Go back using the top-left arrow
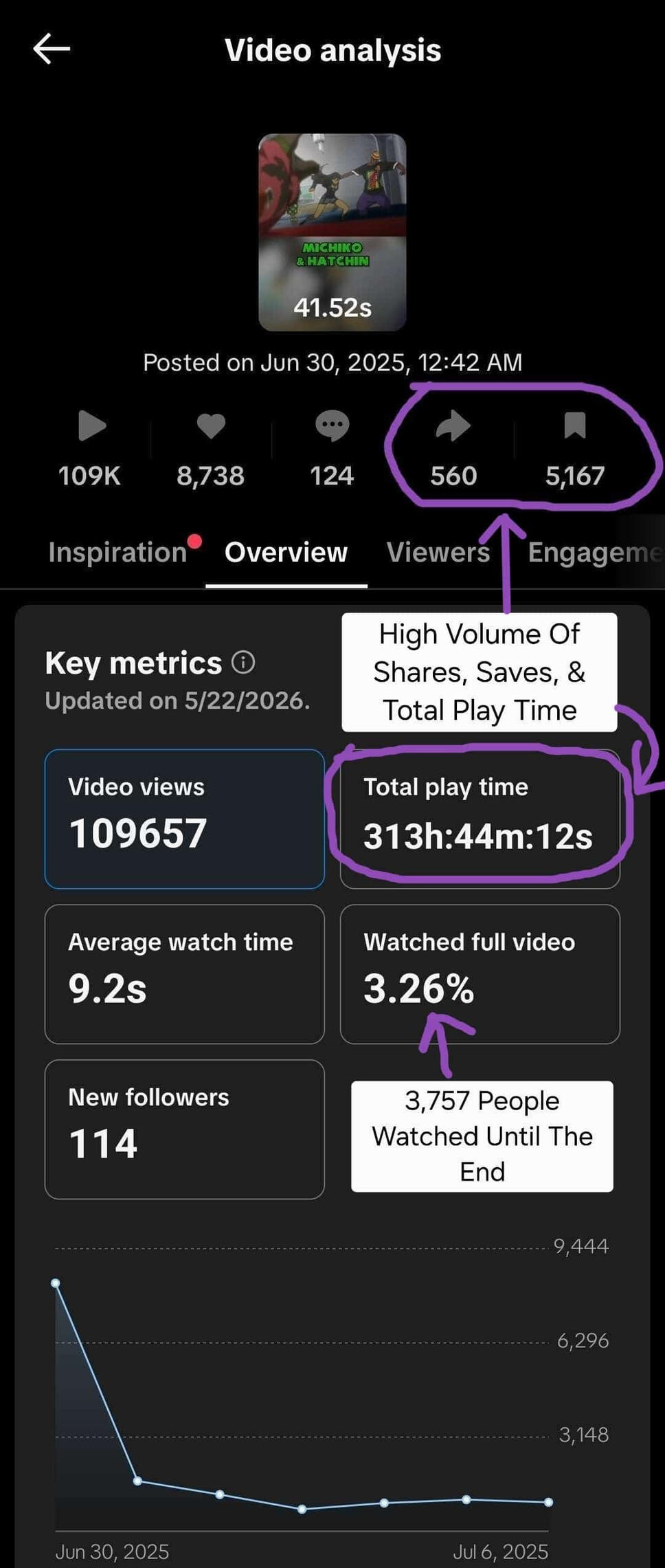Image resolution: width=665 pixels, height=1568 pixels. 52,49
